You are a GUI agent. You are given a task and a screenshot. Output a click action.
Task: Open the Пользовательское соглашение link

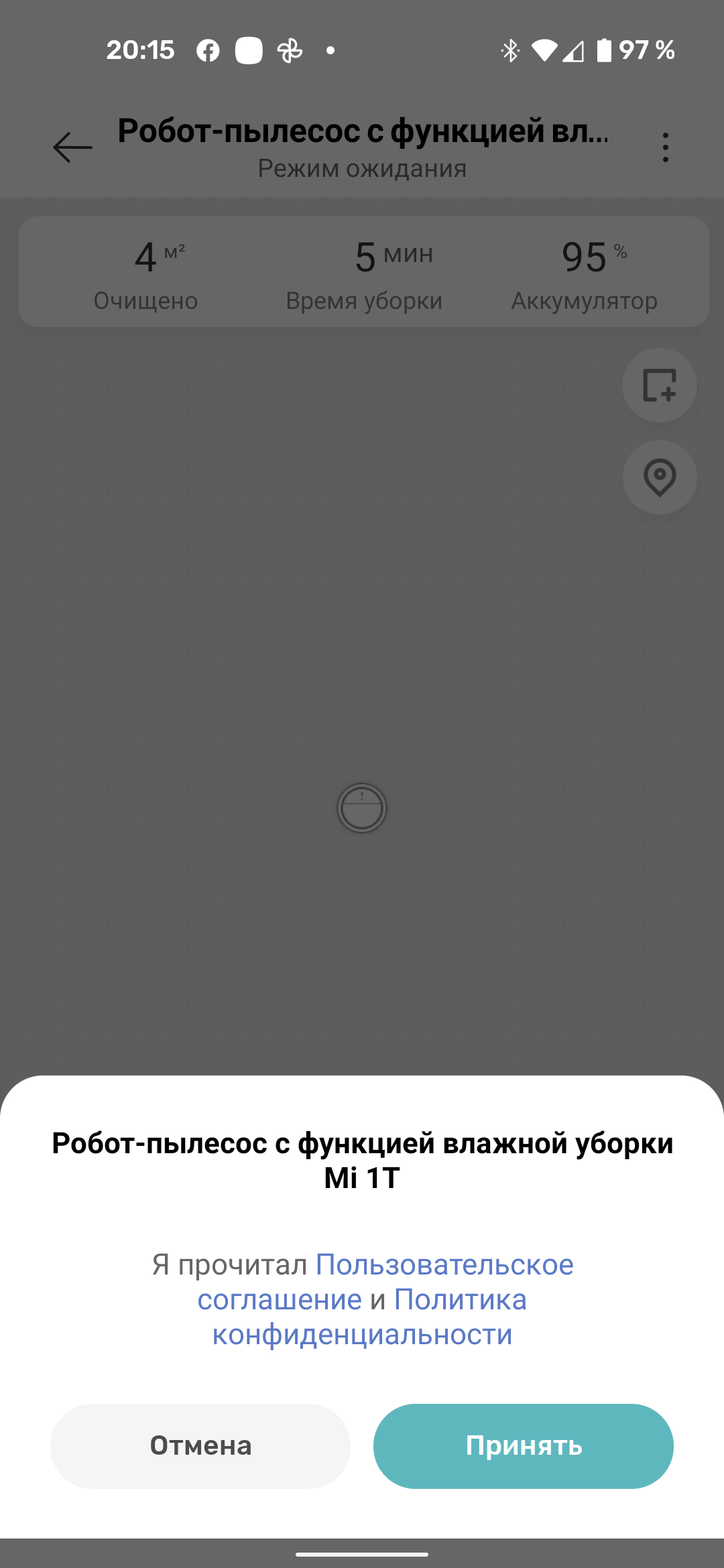[x=445, y=1265]
